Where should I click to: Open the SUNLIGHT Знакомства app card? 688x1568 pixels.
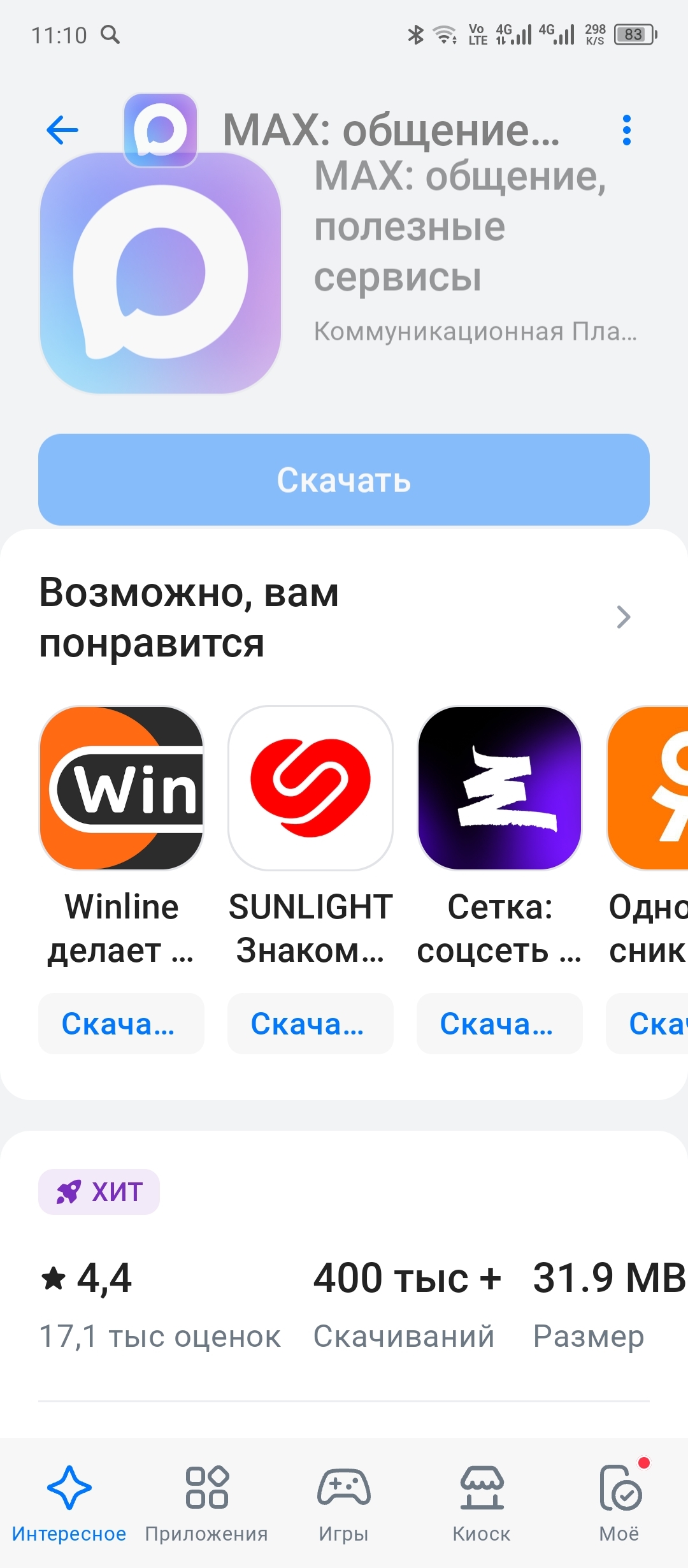(x=310, y=788)
